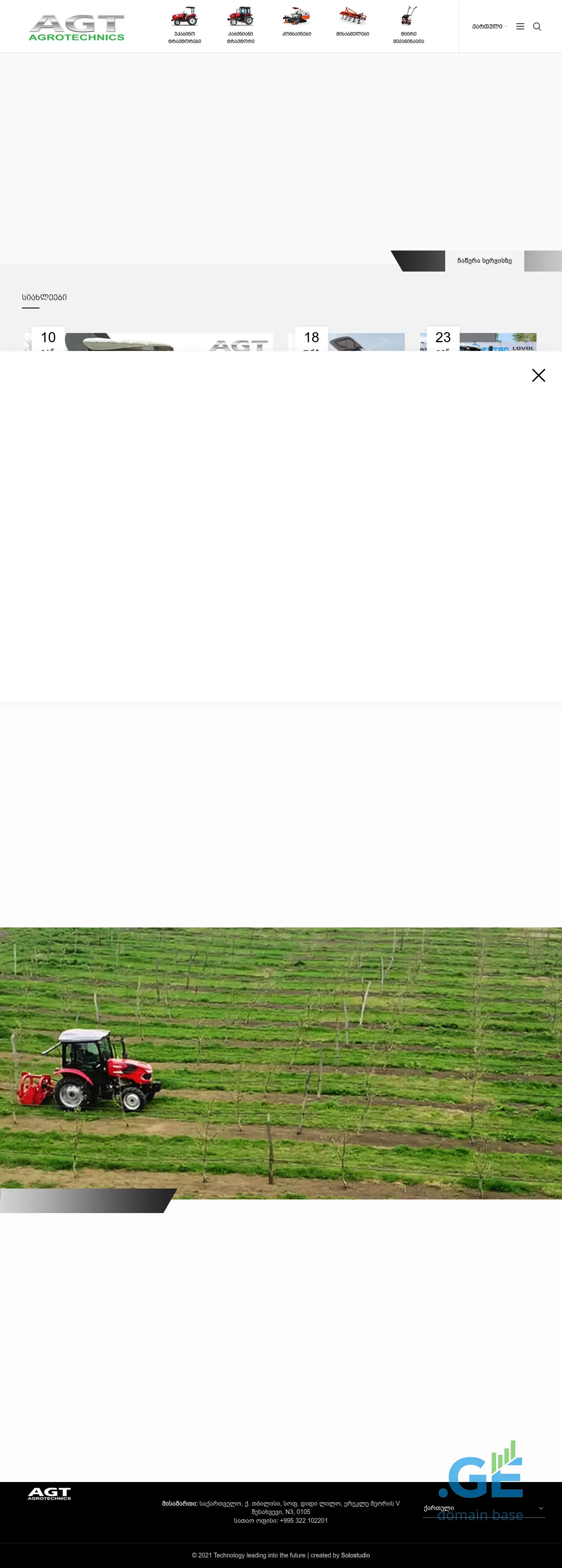
Task: Open the news card dated 10
Action: 149,341
